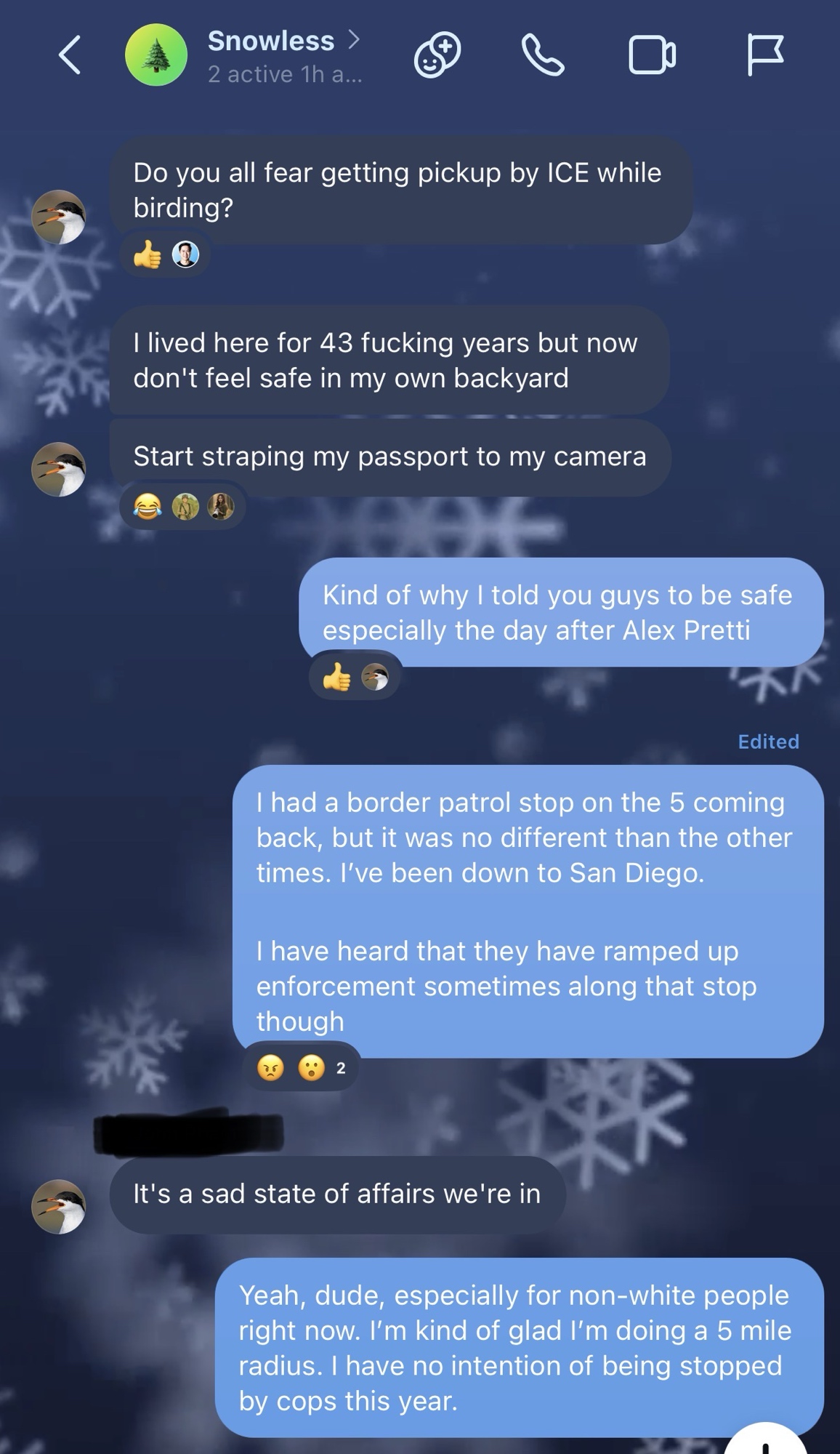Go back to the chat list
Image resolution: width=840 pixels, height=1454 pixels.
click(70, 55)
